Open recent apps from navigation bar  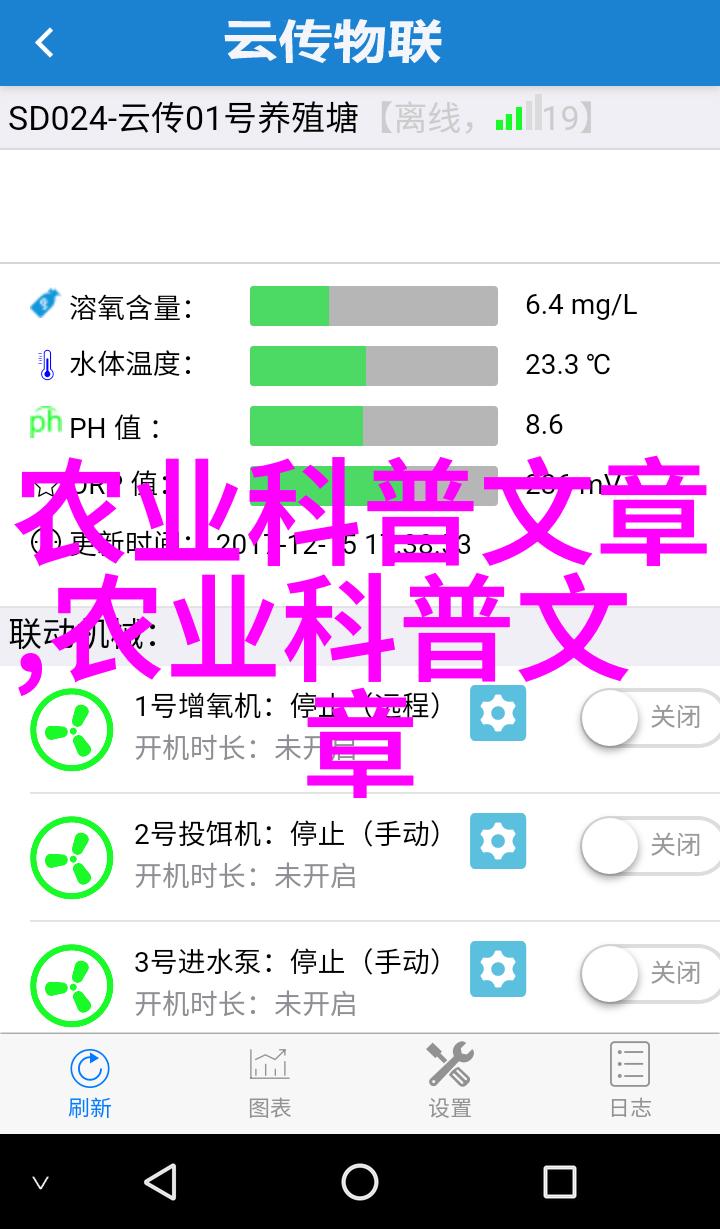559,1182
